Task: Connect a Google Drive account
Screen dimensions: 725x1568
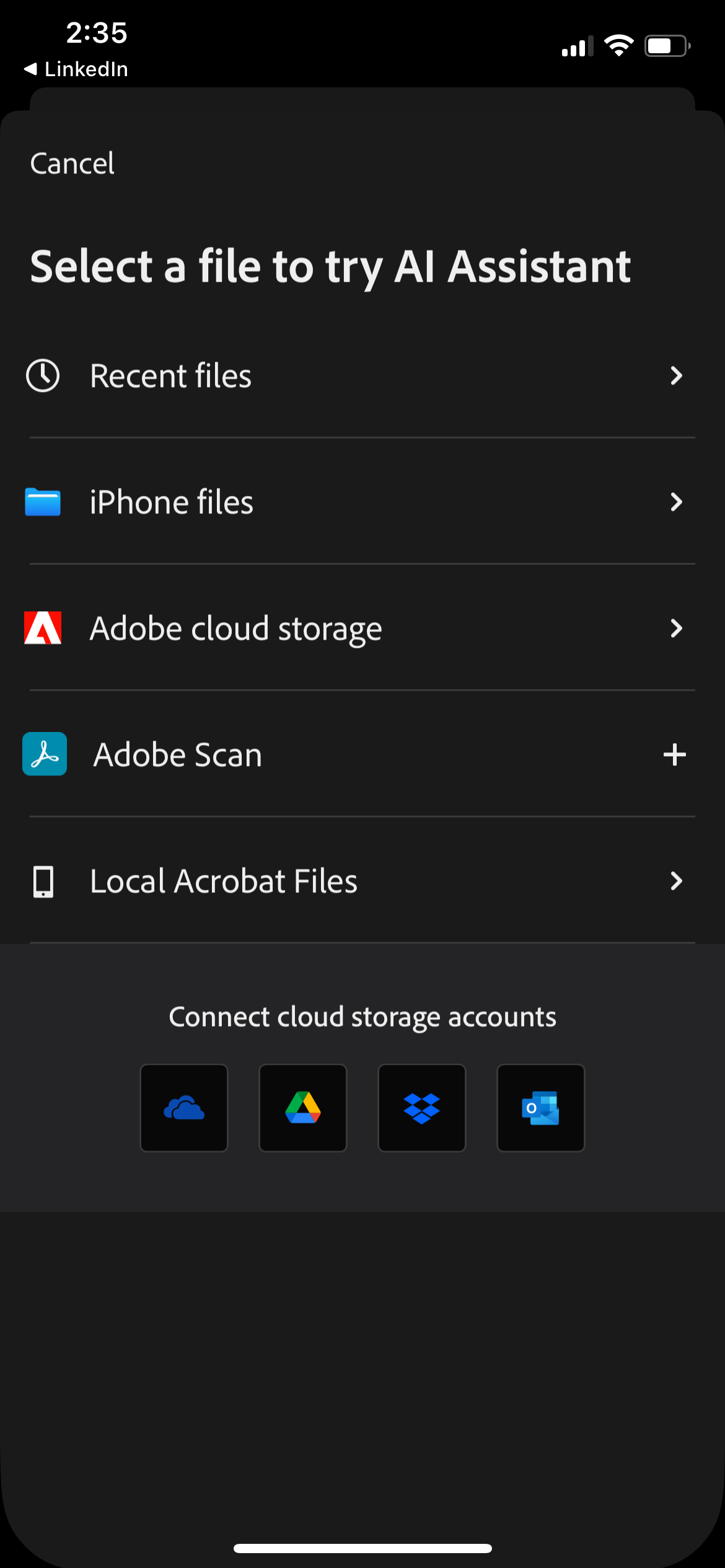Action: [303, 1107]
